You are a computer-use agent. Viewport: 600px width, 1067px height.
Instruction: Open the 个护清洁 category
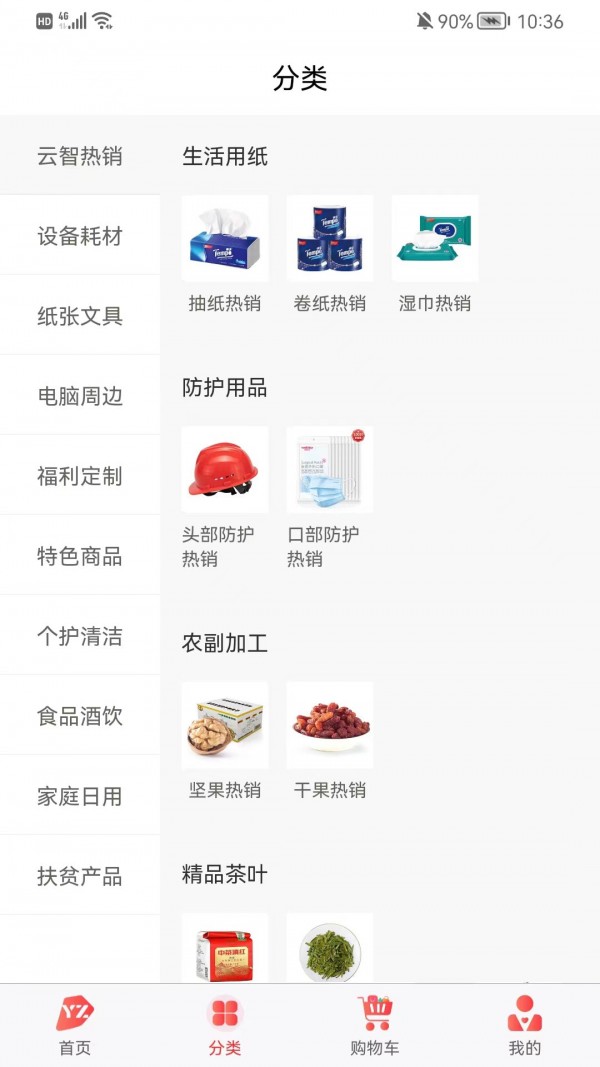point(80,636)
